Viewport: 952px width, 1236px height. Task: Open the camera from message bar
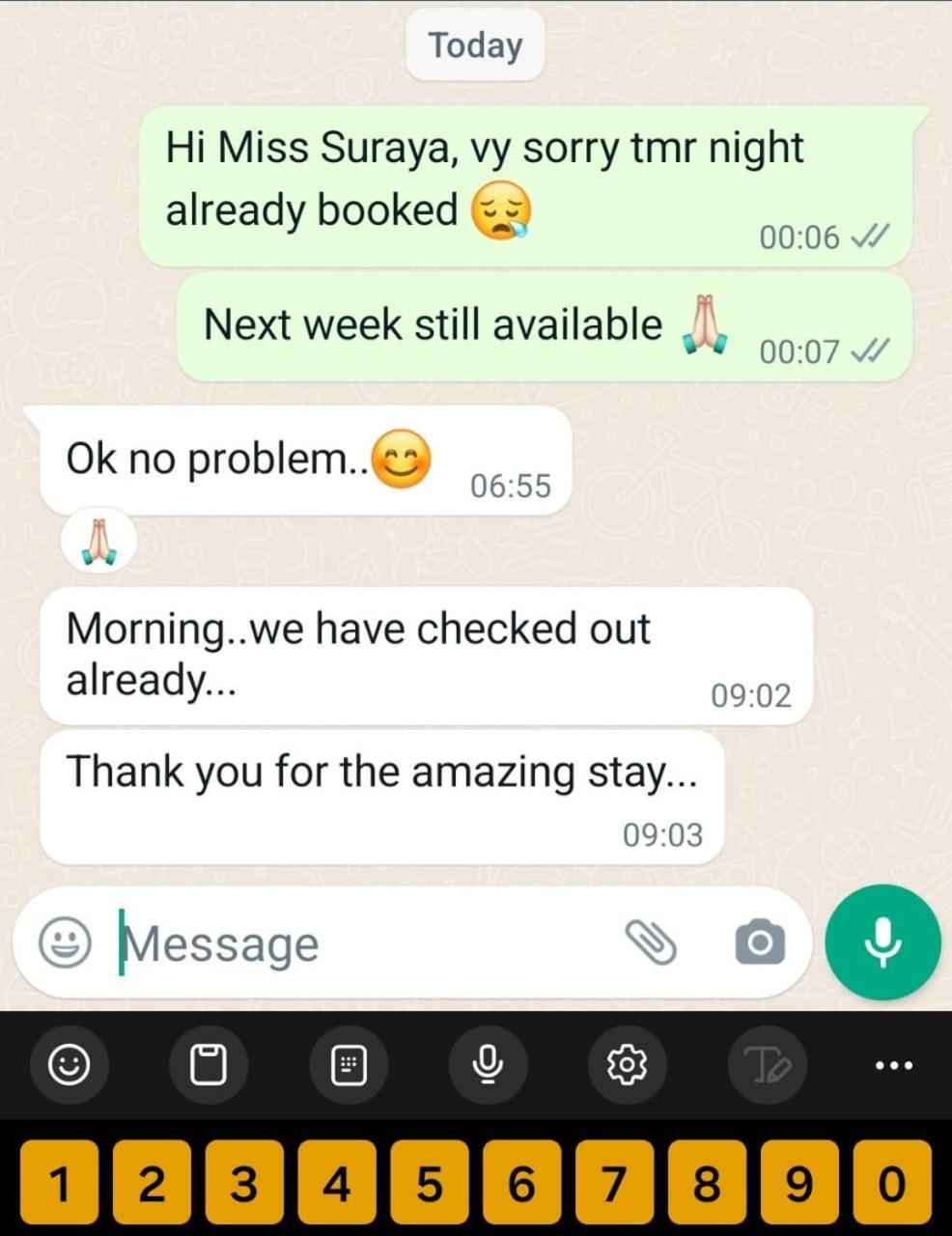click(760, 941)
